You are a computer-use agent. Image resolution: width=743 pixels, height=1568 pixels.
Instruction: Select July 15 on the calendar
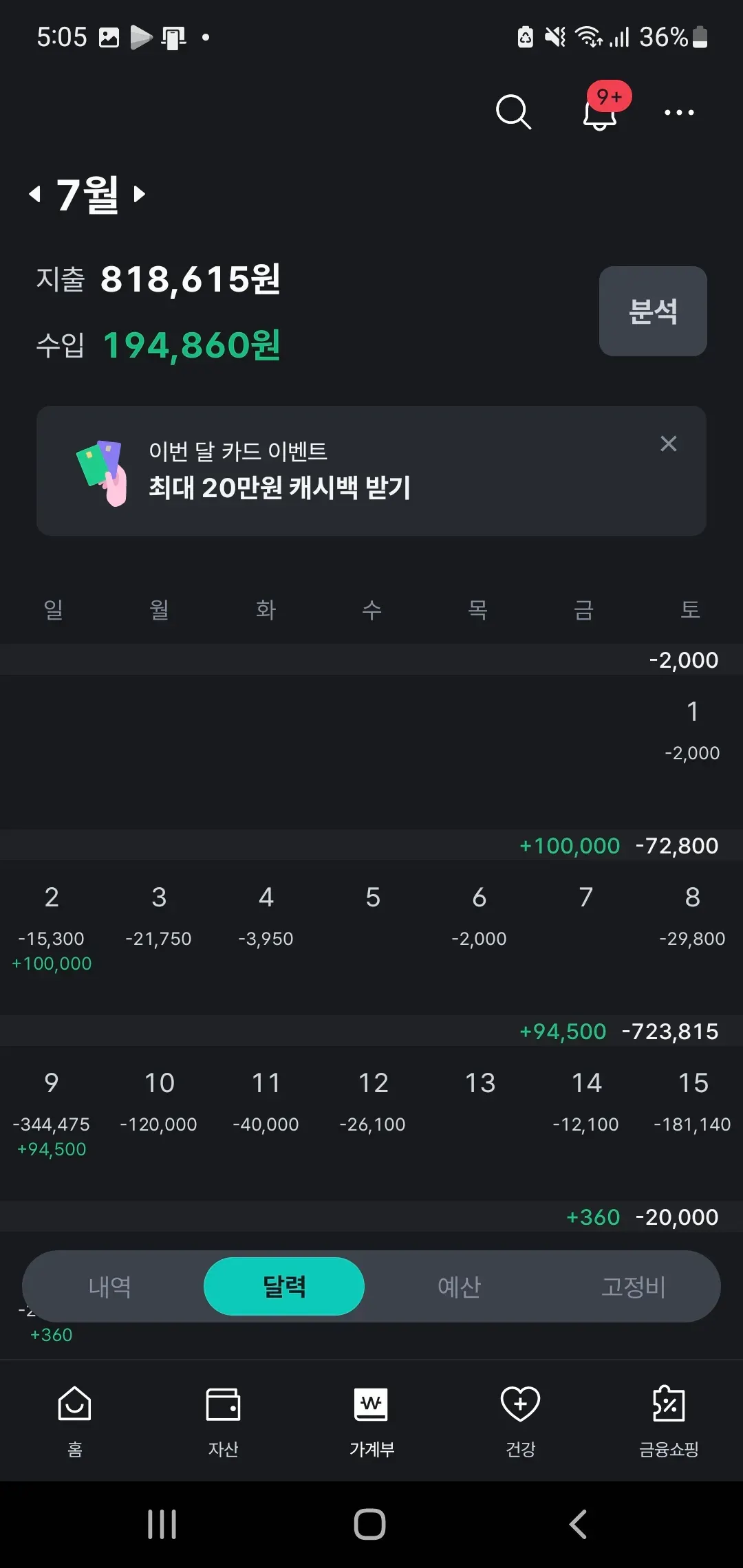[x=692, y=1100]
